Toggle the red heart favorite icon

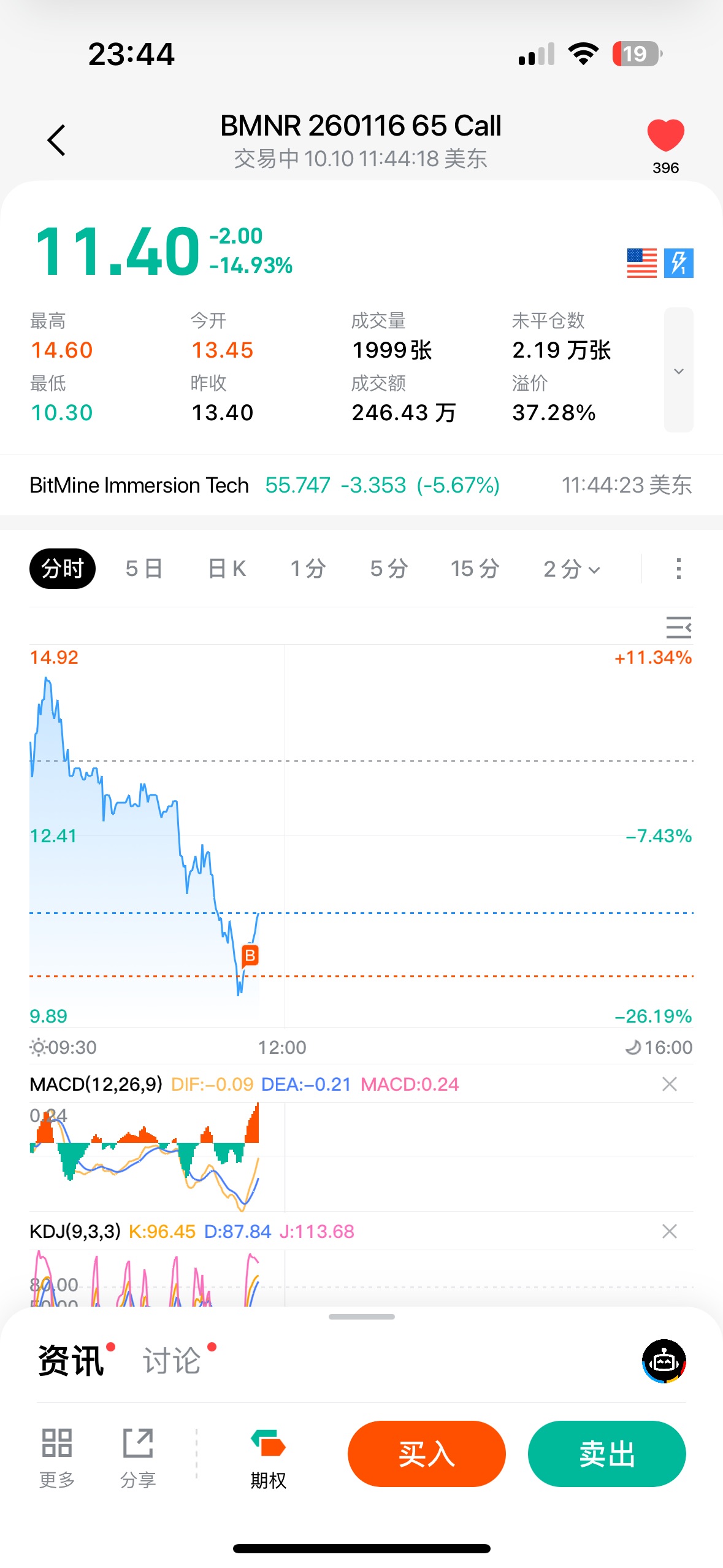pos(665,136)
